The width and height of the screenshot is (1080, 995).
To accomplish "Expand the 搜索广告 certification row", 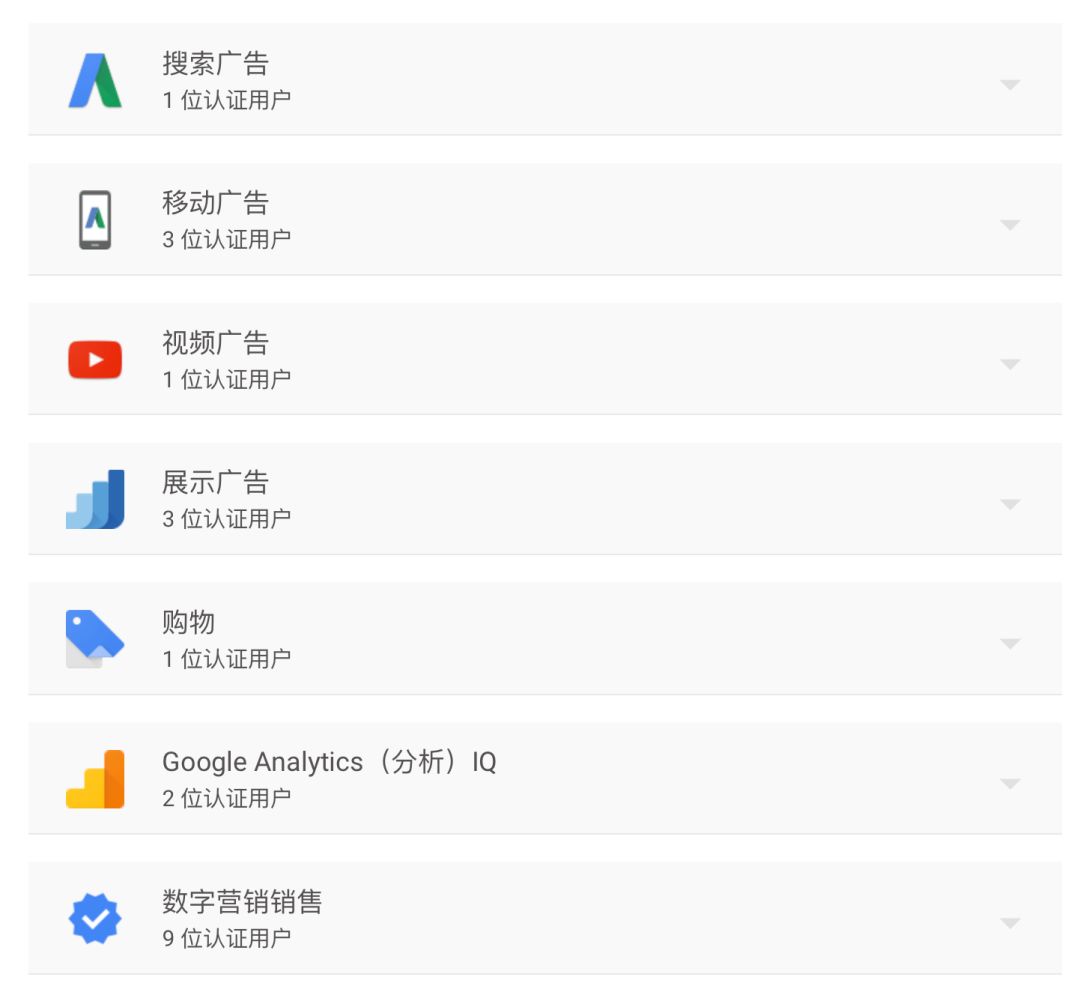I will coord(1009,85).
